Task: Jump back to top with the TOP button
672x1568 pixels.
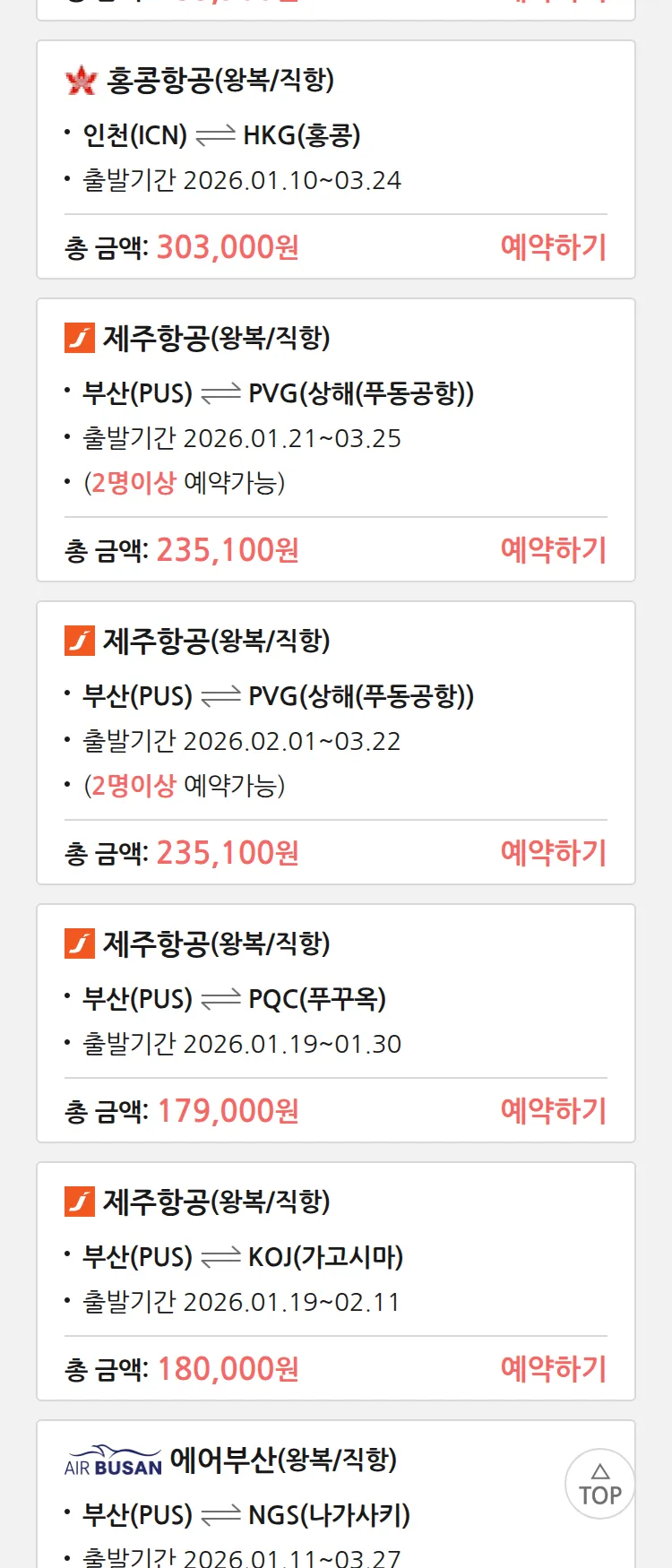Action: click(x=599, y=1484)
